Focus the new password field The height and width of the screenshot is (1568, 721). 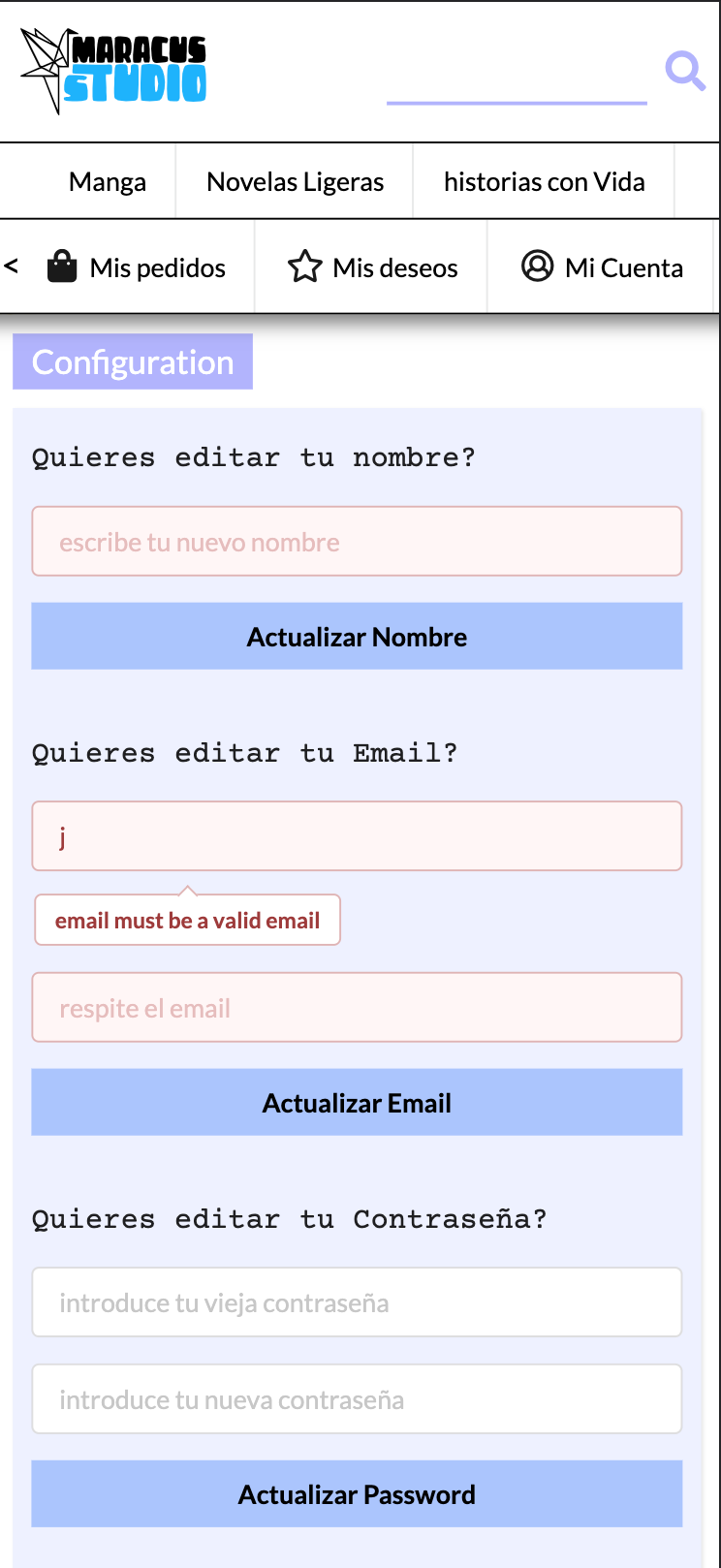click(357, 1399)
